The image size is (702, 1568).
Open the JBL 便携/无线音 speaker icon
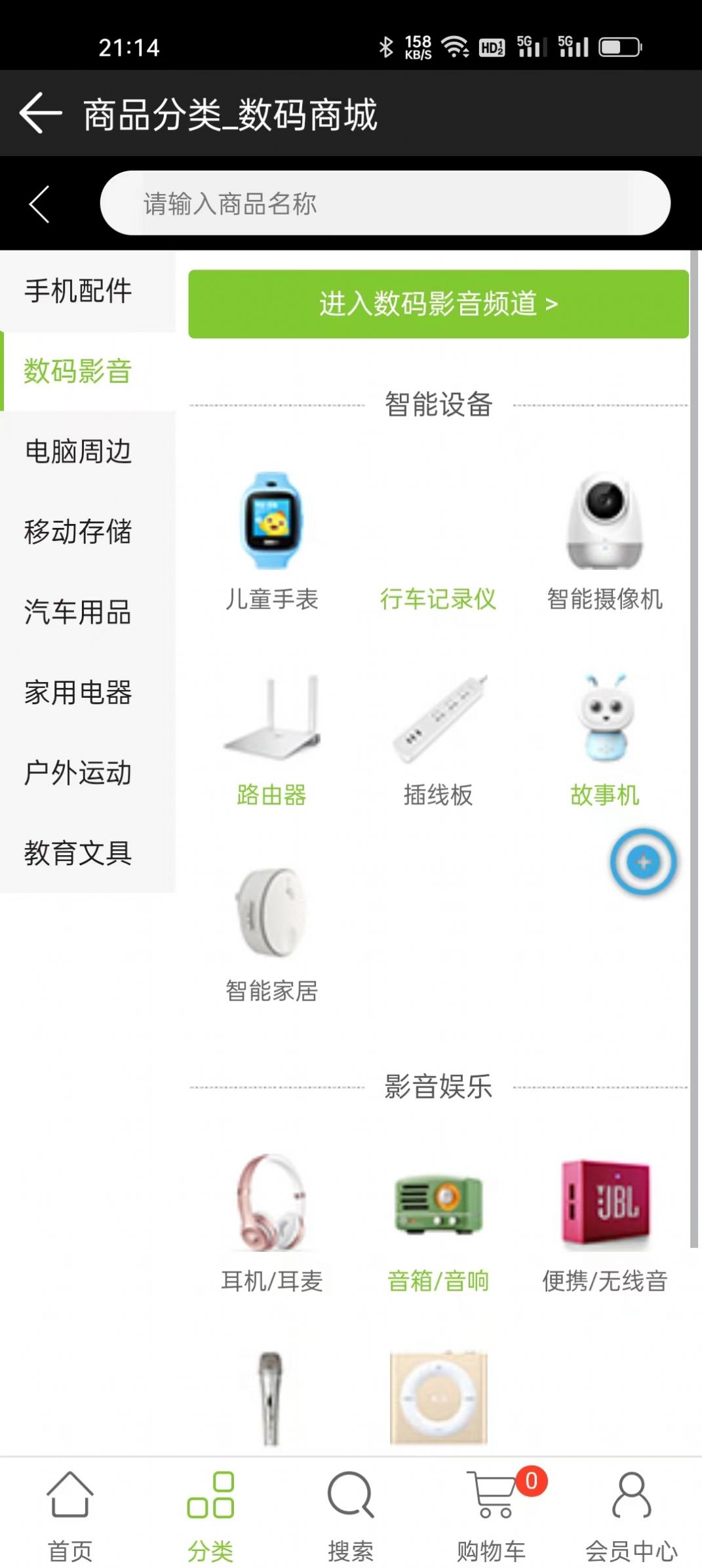point(604,1205)
